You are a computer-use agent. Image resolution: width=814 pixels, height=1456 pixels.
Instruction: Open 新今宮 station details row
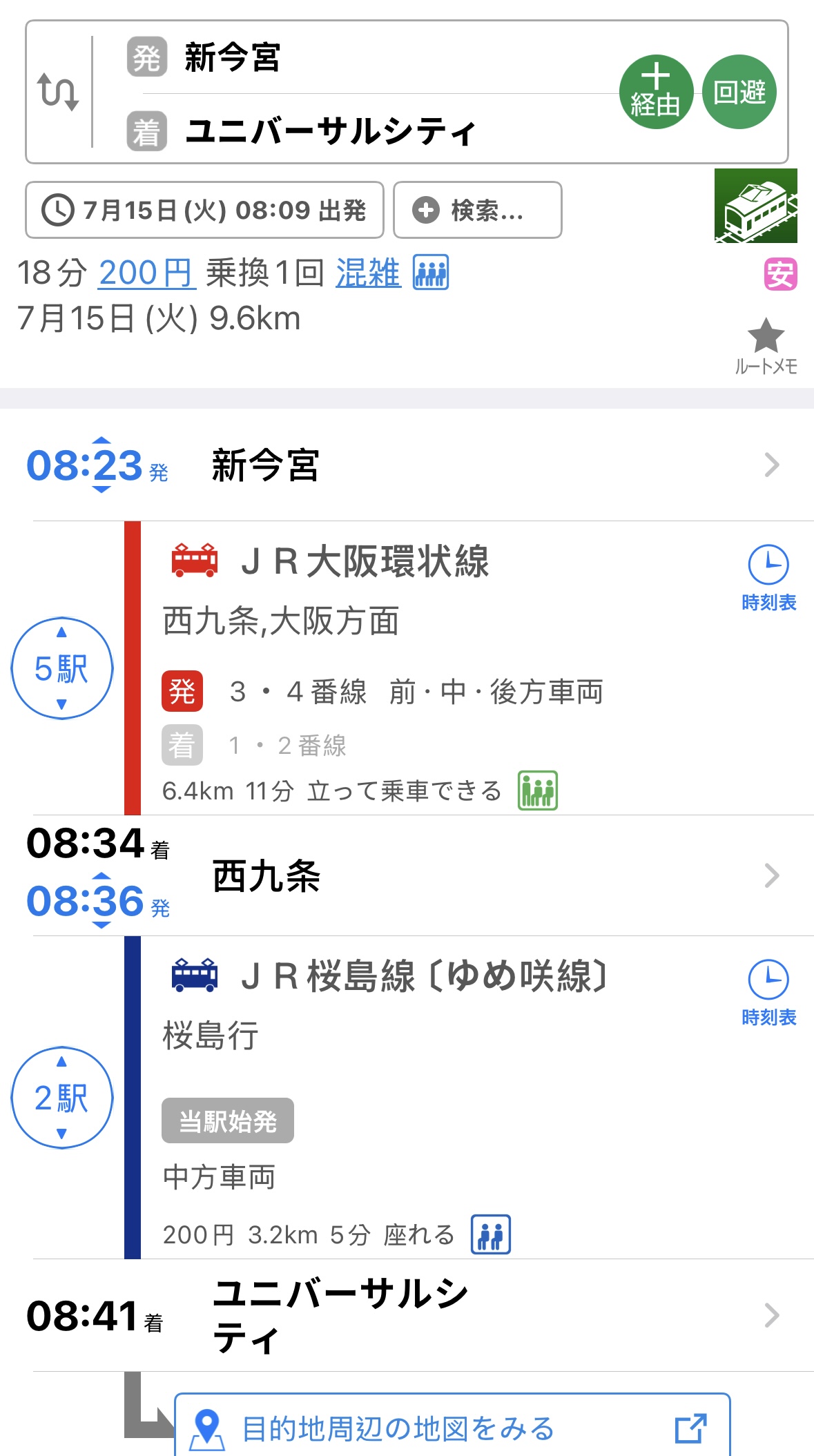483,465
